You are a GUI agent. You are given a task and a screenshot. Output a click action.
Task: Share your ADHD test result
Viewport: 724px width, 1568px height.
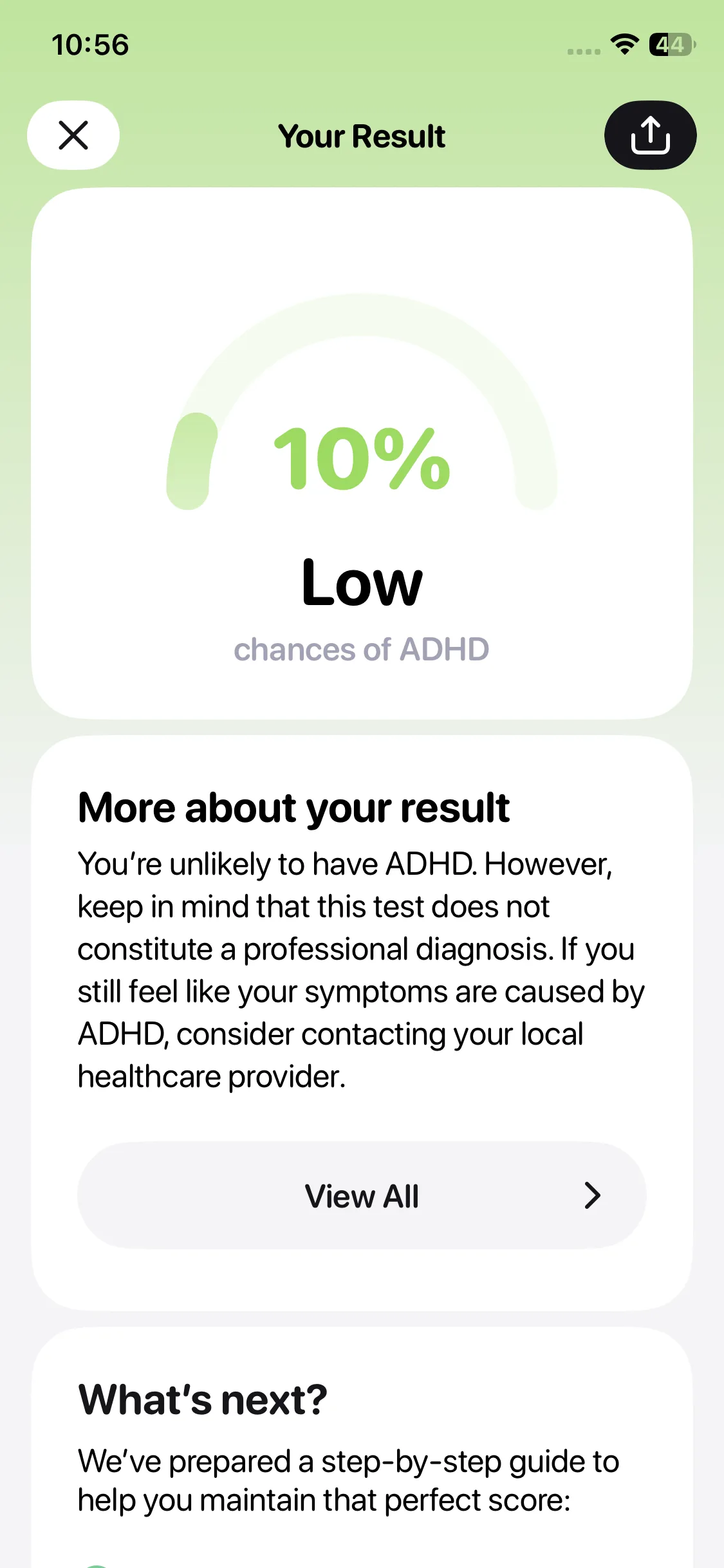coord(650,135)
